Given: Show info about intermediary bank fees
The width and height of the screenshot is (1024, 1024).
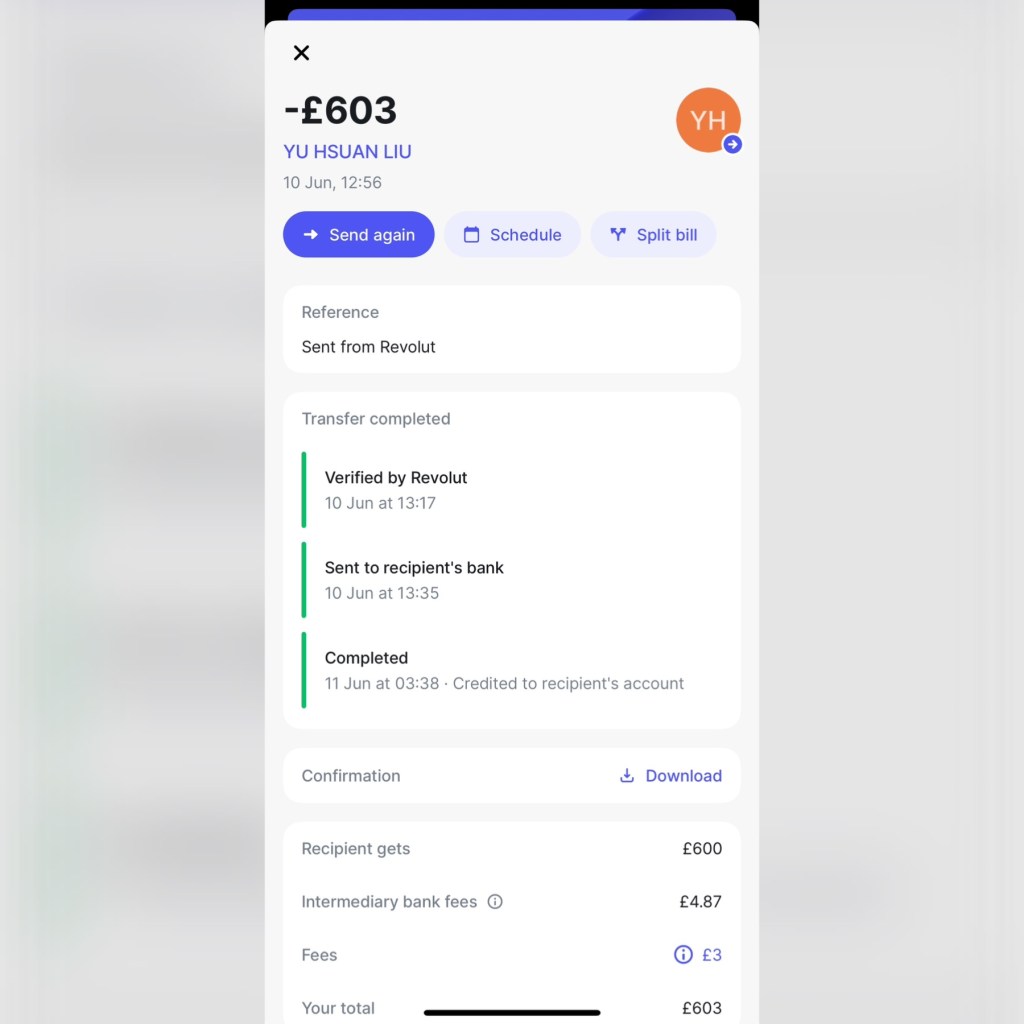Looking at the screenshot, I should click(495, 902).
